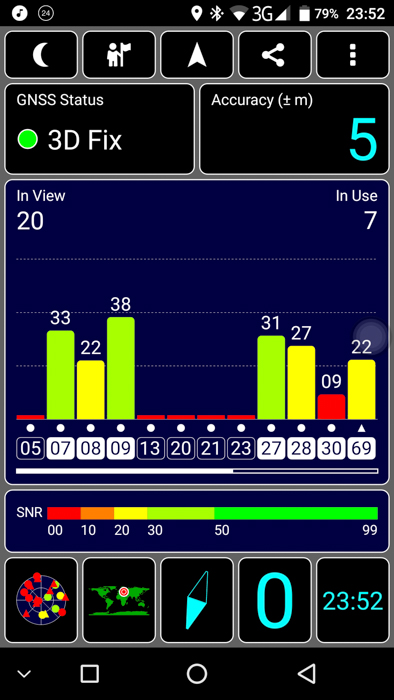This screenshot has width=394, height=700.
Task: Tap the navigation arrow icon
Action: click(197, 55)
